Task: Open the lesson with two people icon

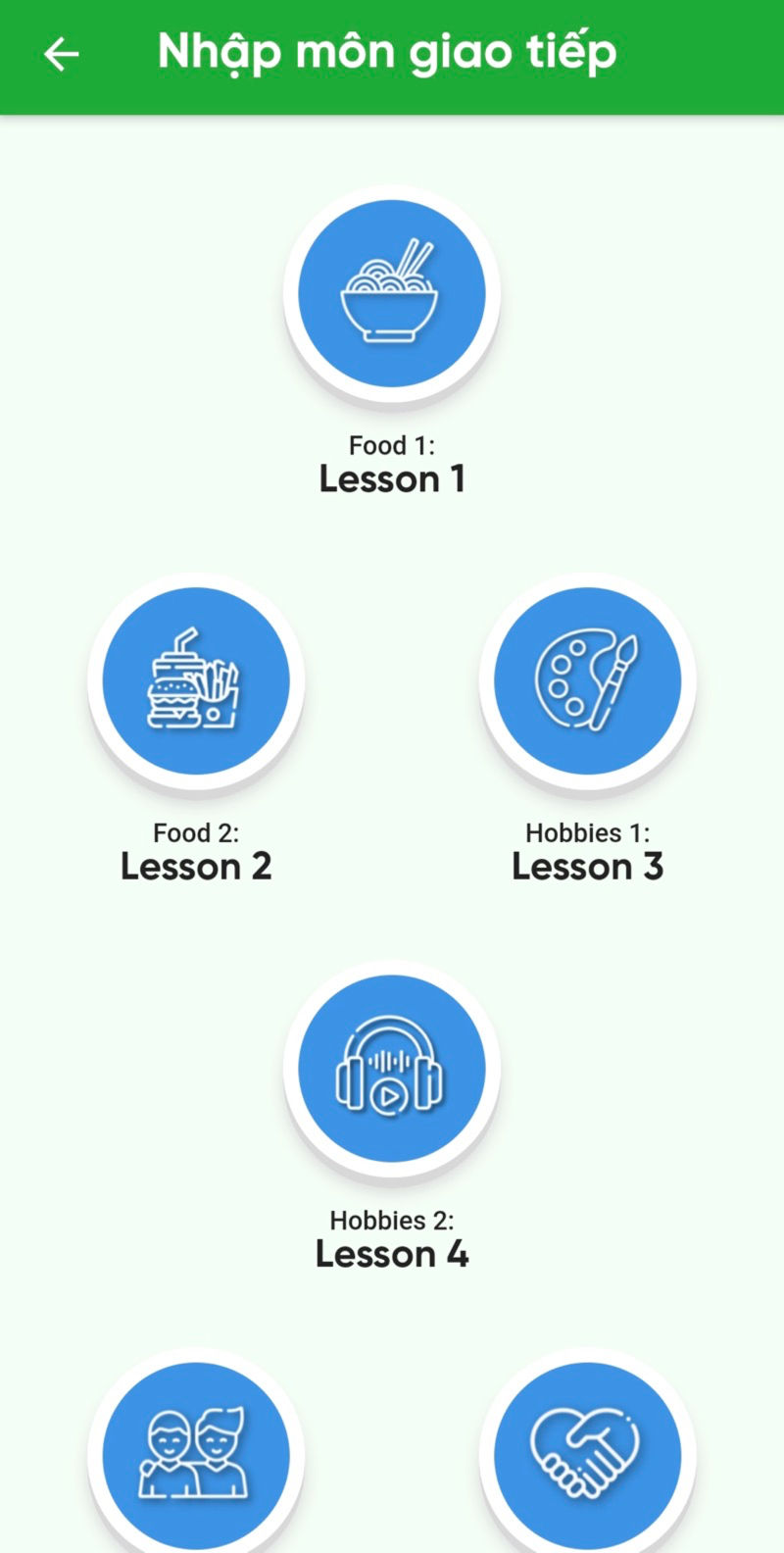Action: click(x=196, y=1455)
